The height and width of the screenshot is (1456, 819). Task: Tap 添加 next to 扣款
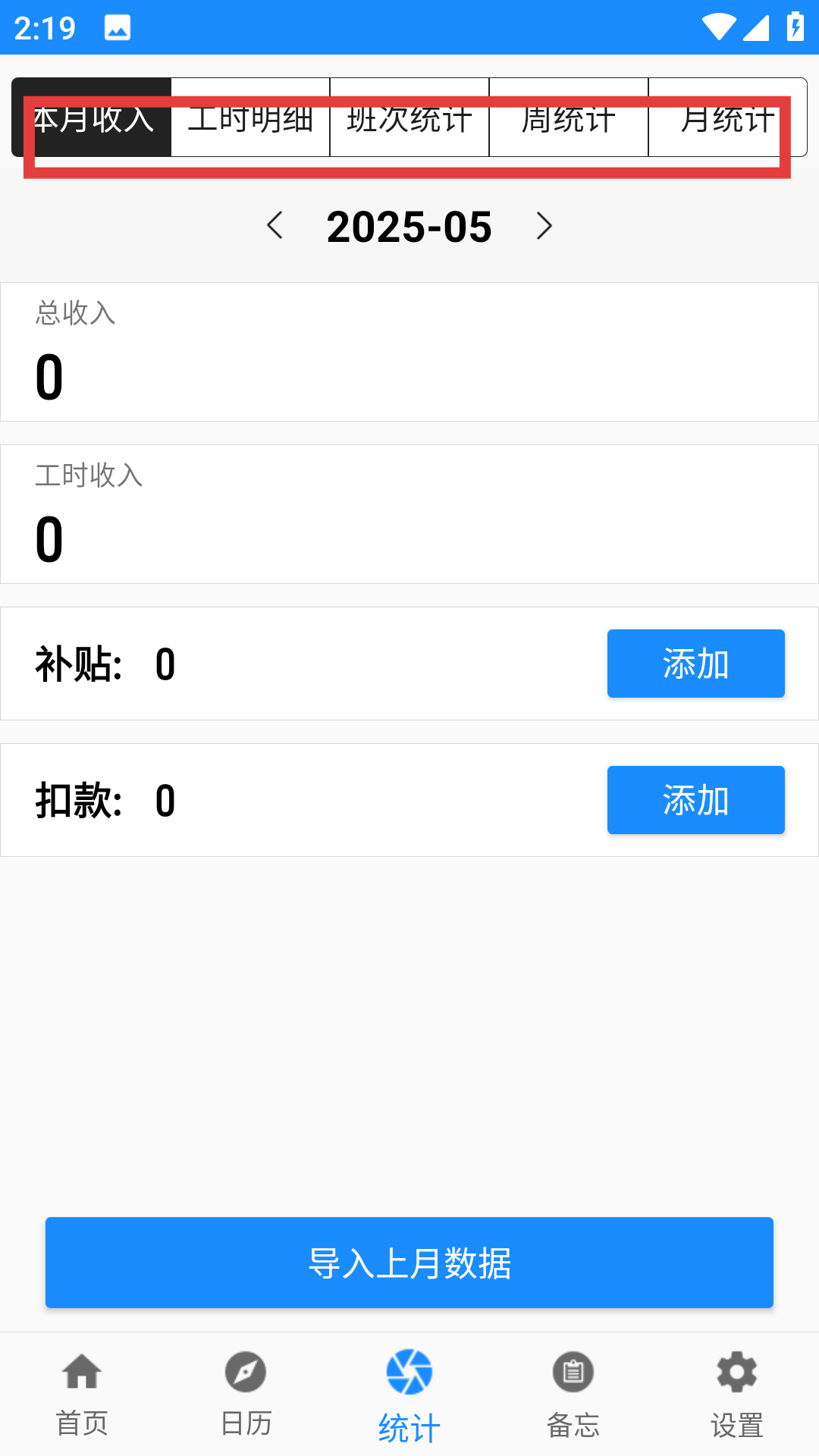click(x=695, y=800)
